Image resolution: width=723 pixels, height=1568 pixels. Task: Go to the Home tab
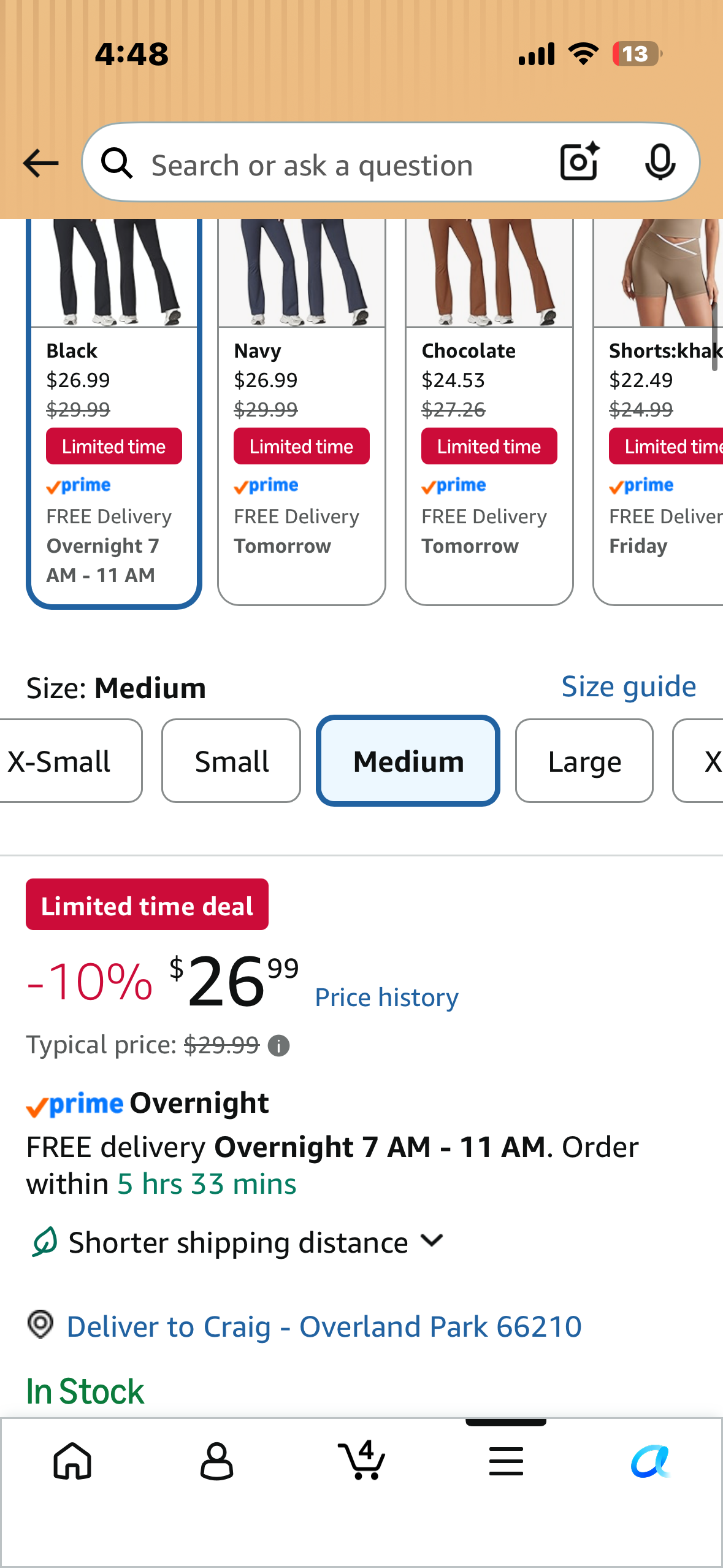click(x=72, y=1461)
